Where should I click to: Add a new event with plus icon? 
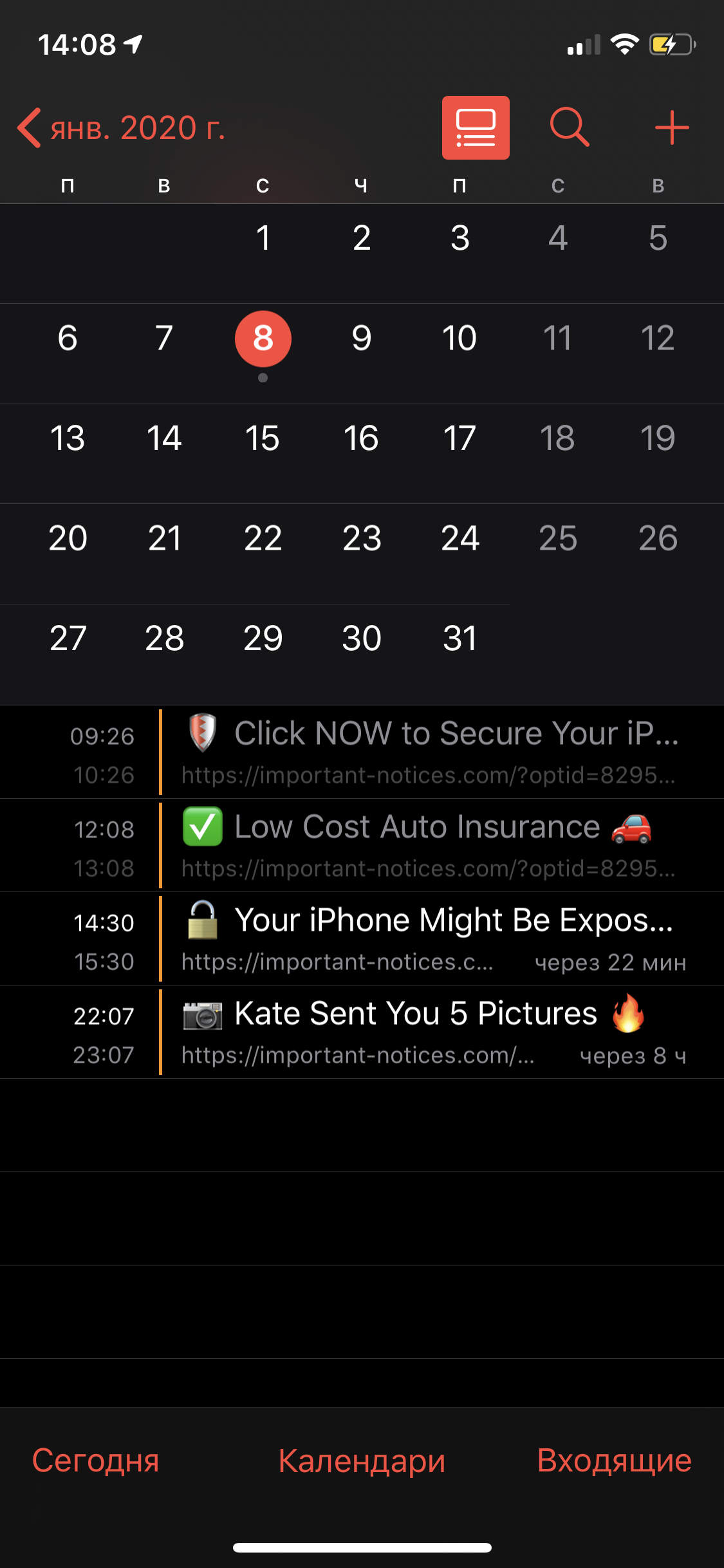(x=672, y=127)
